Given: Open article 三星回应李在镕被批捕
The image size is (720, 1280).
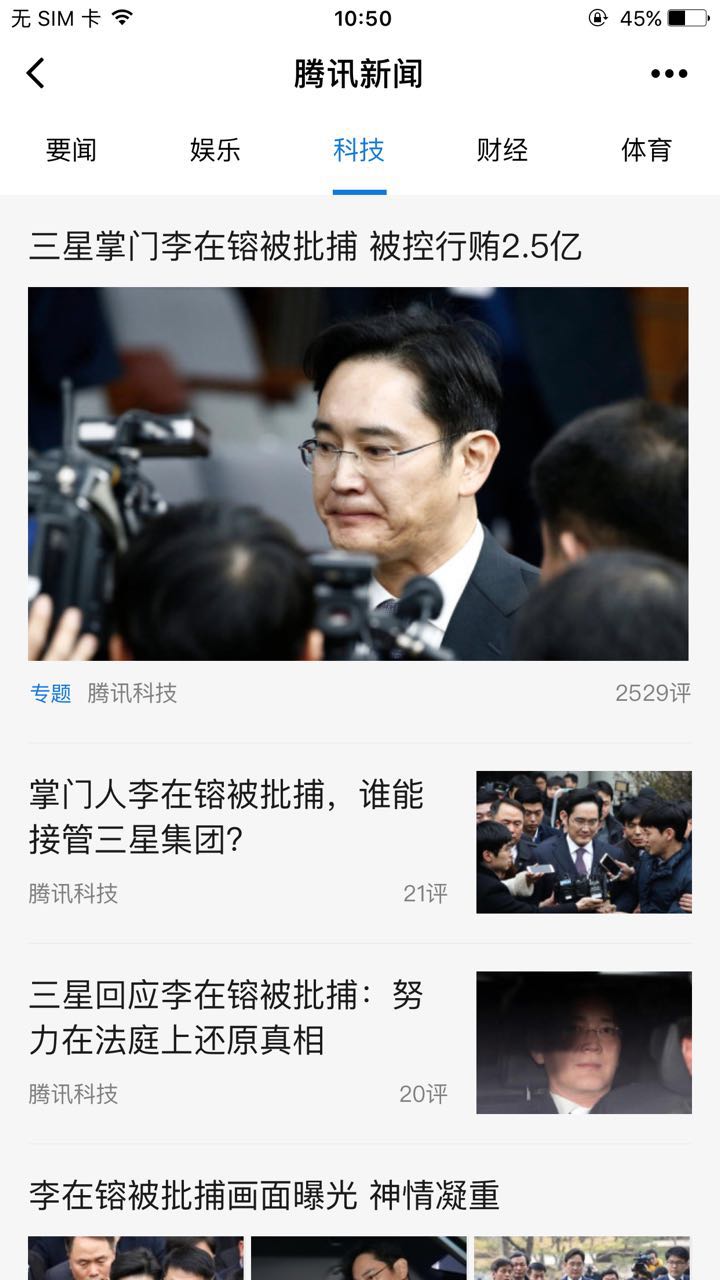Looking at the screenshot, I should coord(240,1018).
